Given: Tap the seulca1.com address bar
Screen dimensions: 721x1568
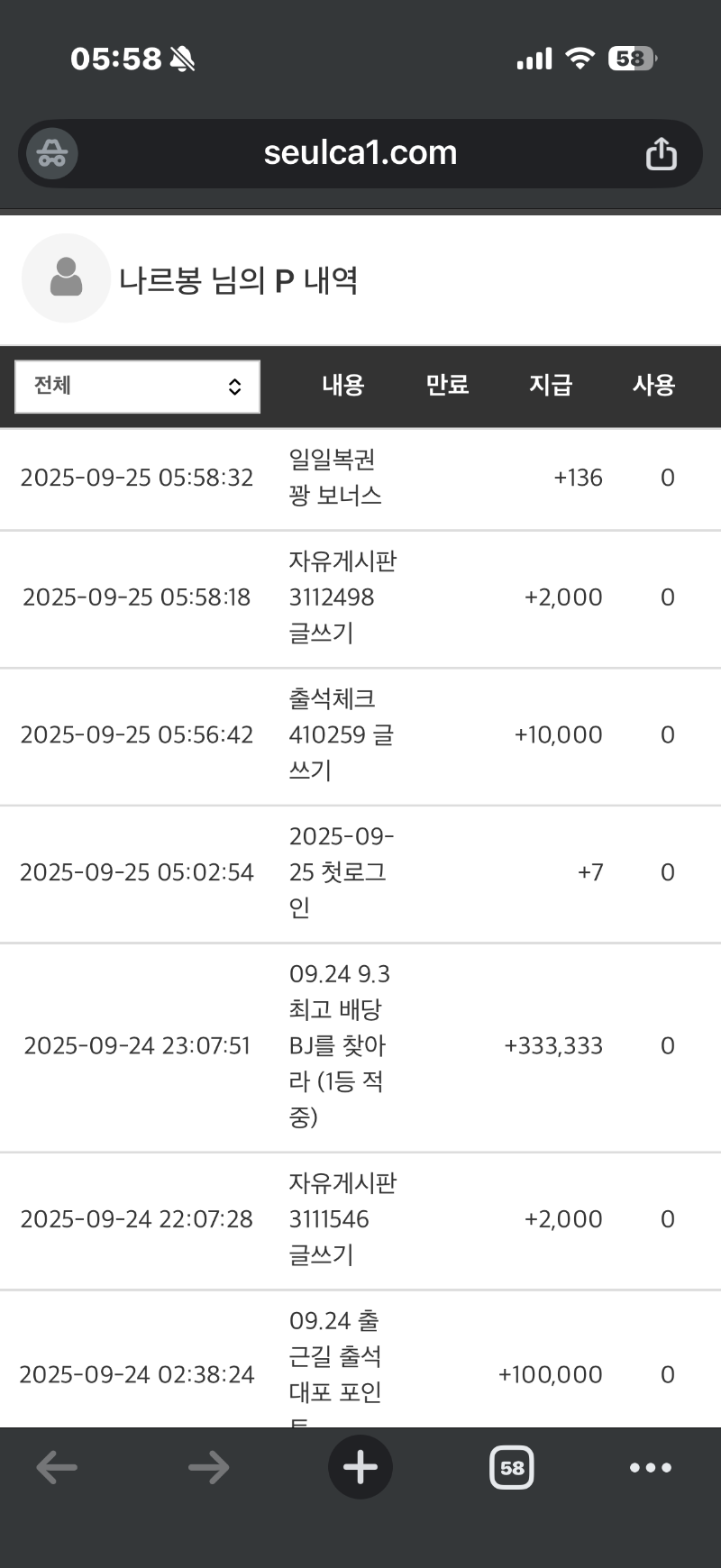Looking at the screenshot, I should pyautogui.click(x=360, y=153).
